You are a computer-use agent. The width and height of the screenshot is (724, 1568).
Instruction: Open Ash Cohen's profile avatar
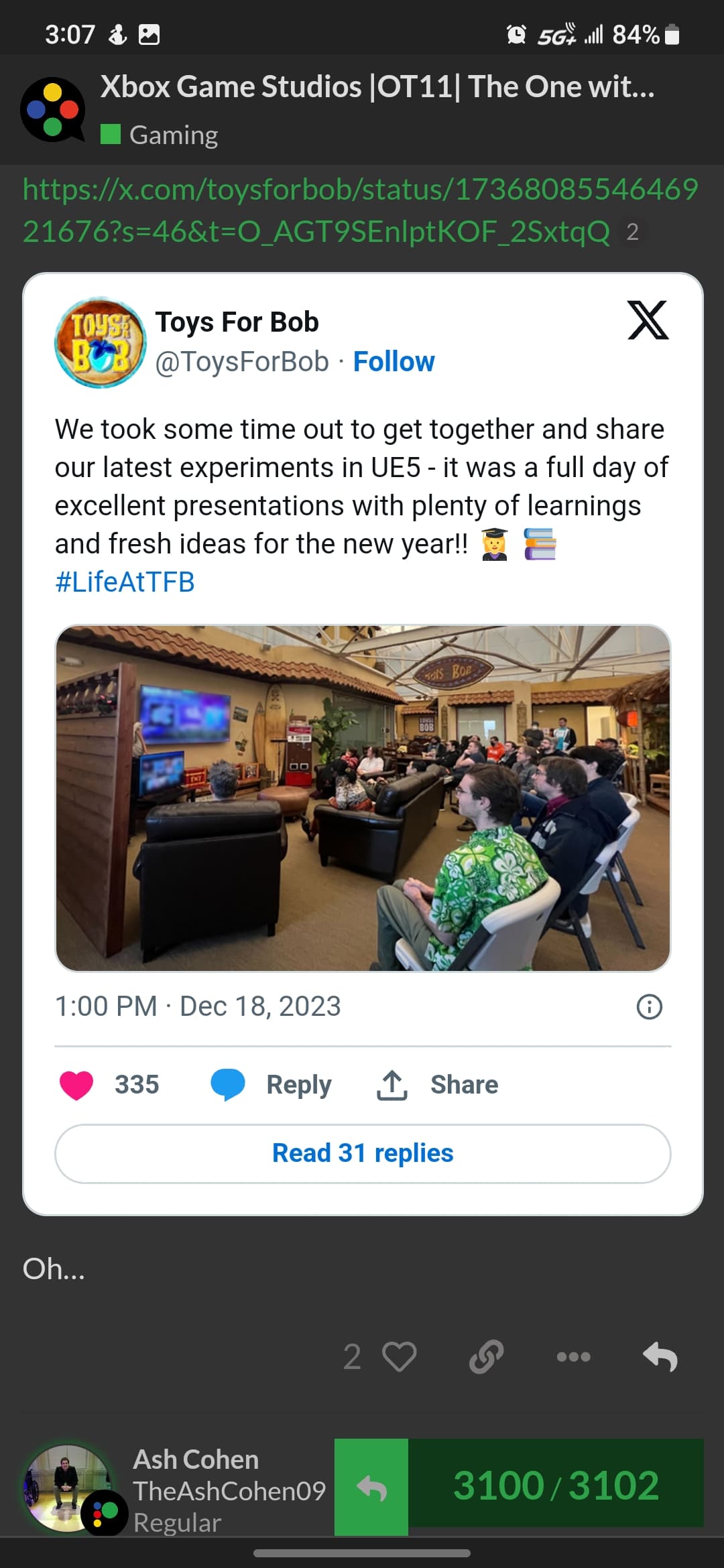[x=67, y=1487]
